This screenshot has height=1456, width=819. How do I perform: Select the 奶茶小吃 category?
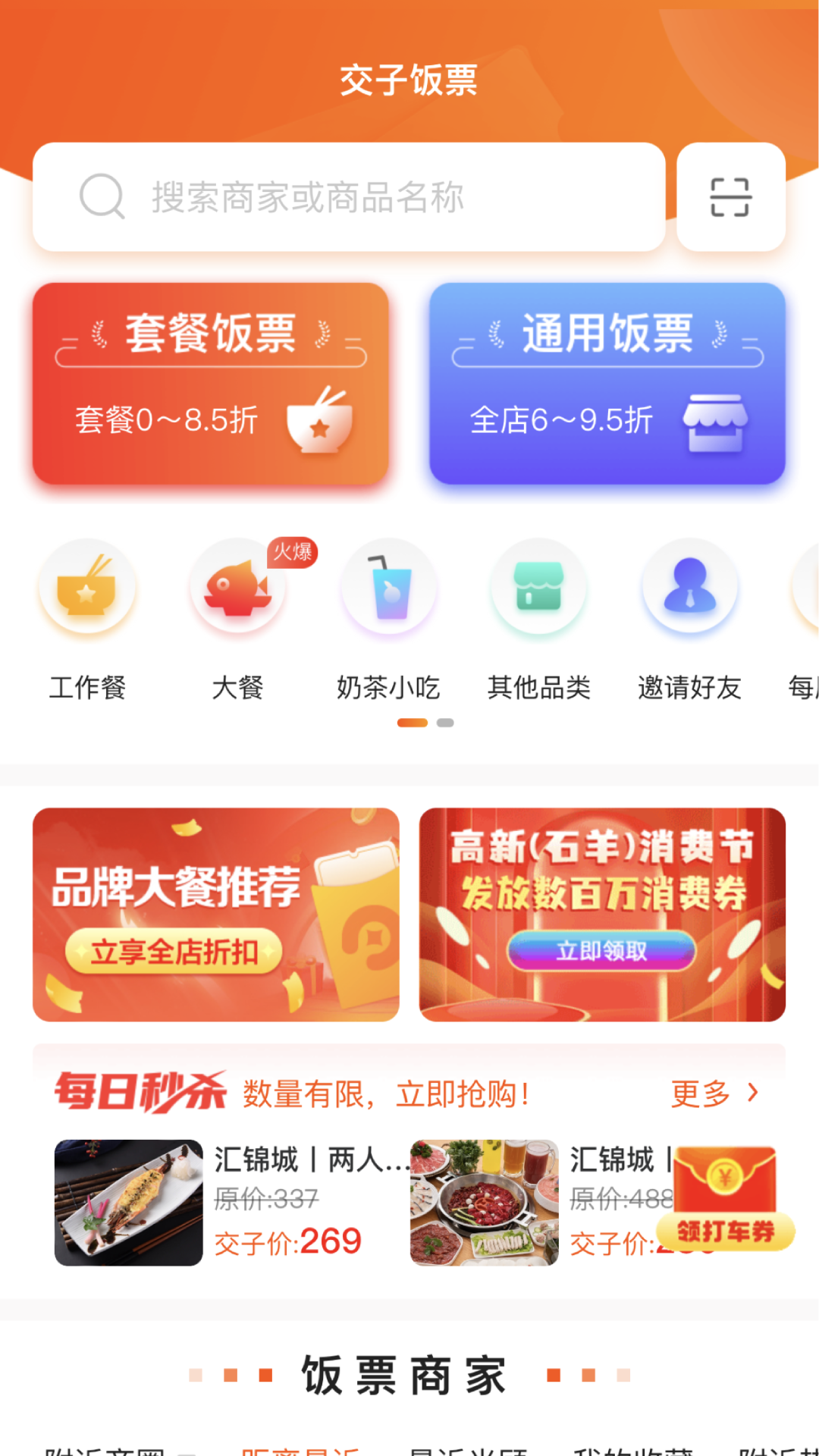coord(388,618)
